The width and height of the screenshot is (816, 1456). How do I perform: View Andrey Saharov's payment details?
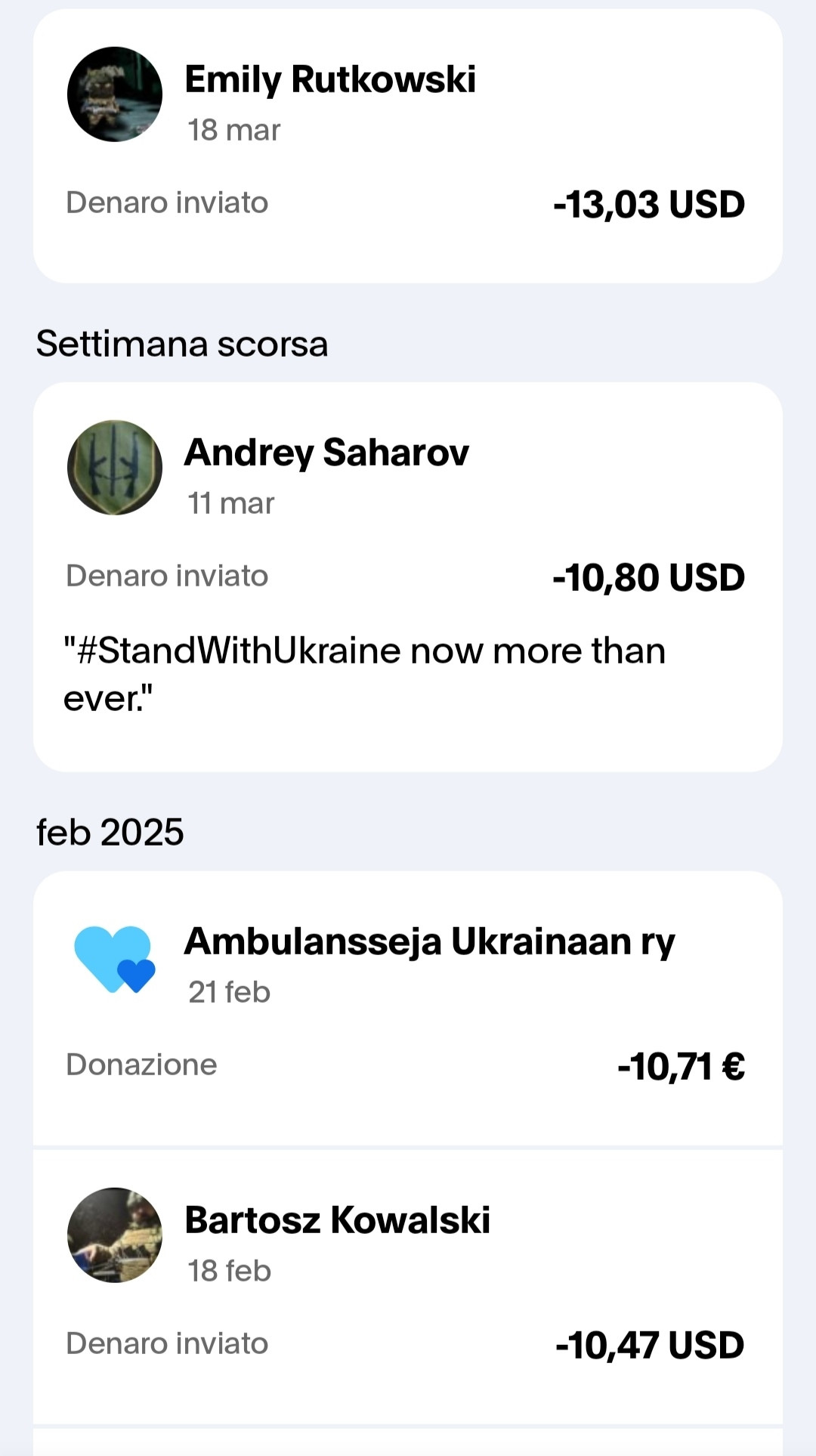[x=408, y=577]
